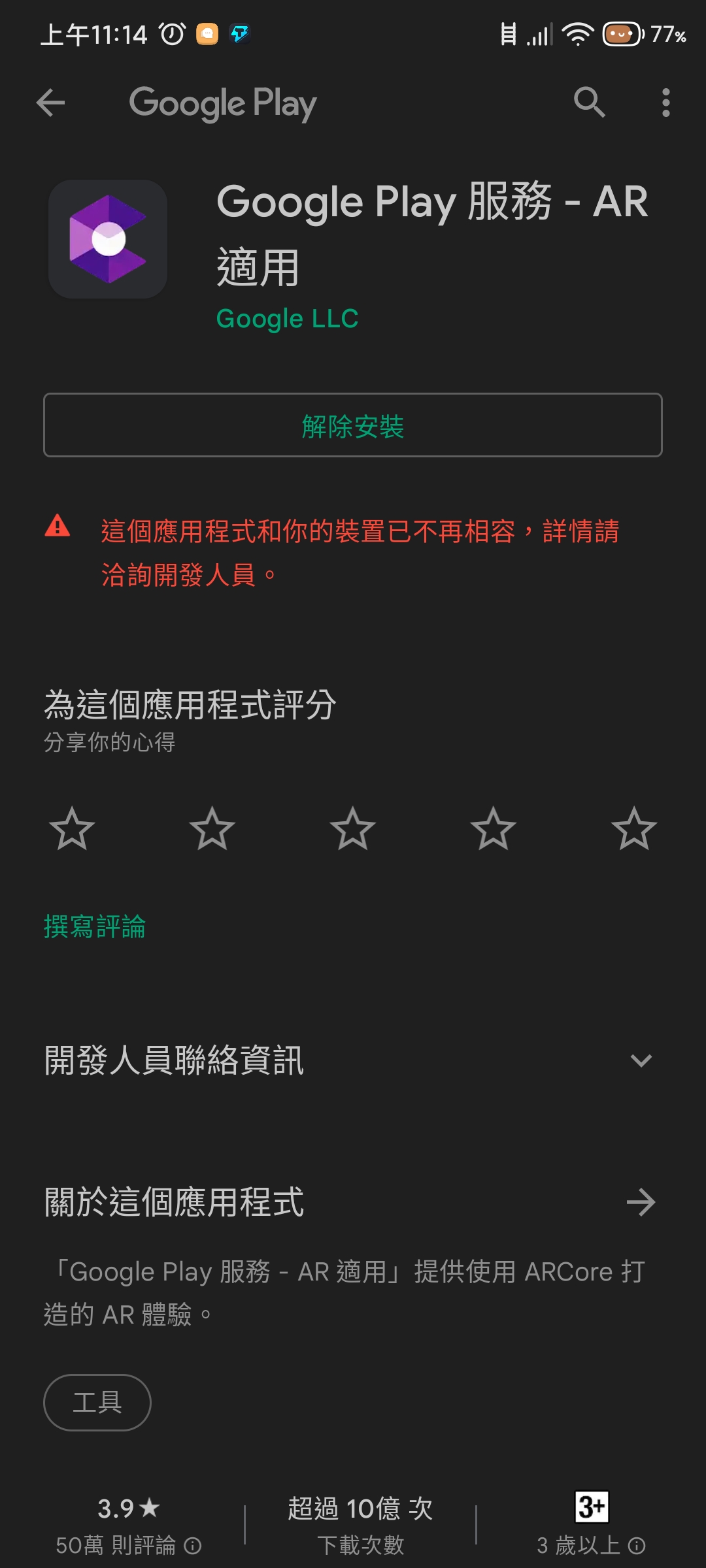The width and height of the screenshot is (706, 1568).
Task: Open 關於這個應用程式 details arrow
Action: pyautogui.click(x=641, y=1202)
